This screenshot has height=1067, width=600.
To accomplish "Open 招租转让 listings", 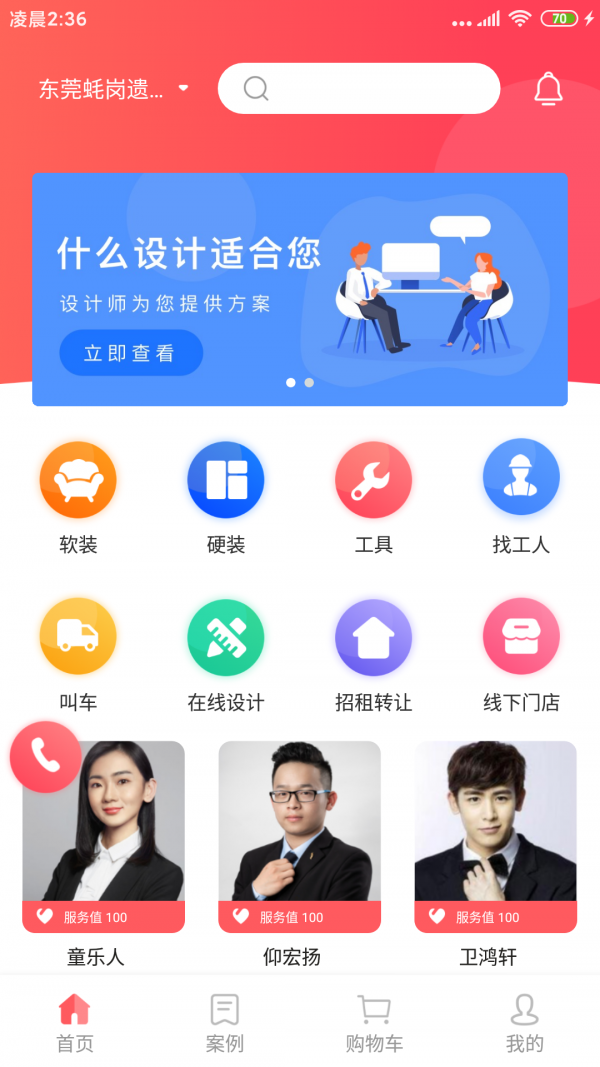I will 373,637.
